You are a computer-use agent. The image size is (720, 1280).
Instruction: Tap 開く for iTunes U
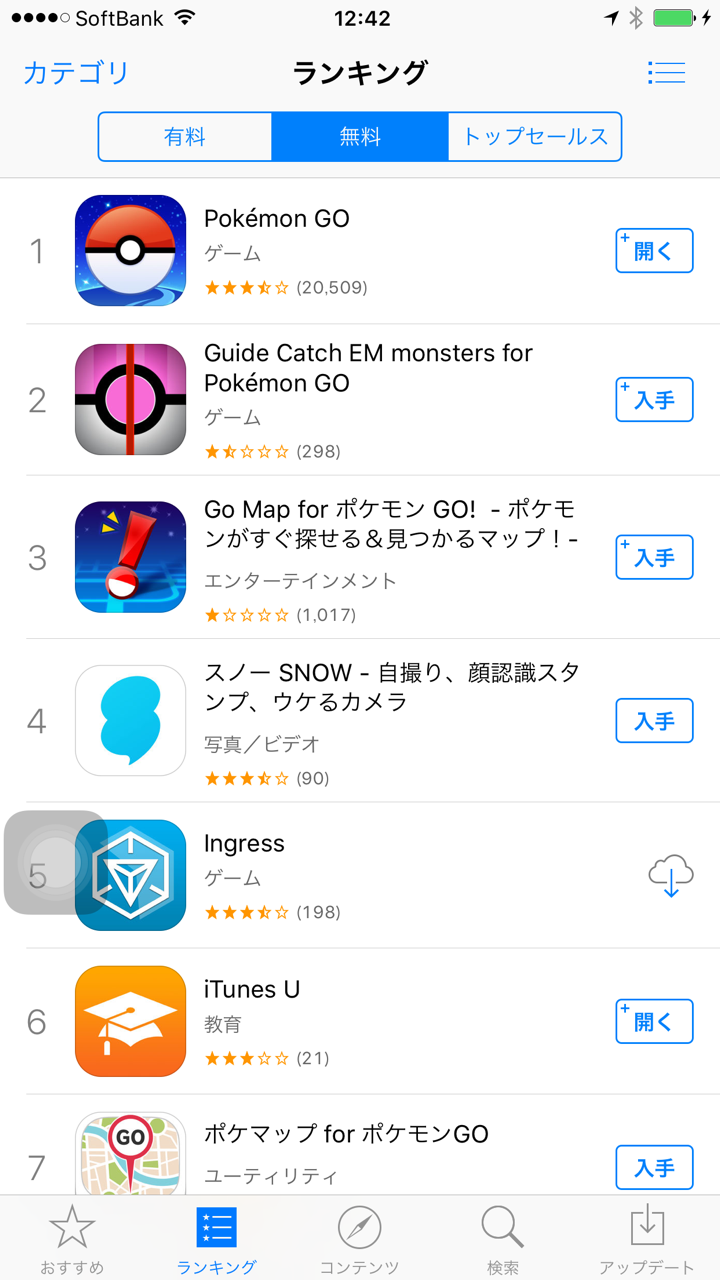pyautogui.click(x=654, y=1021)
